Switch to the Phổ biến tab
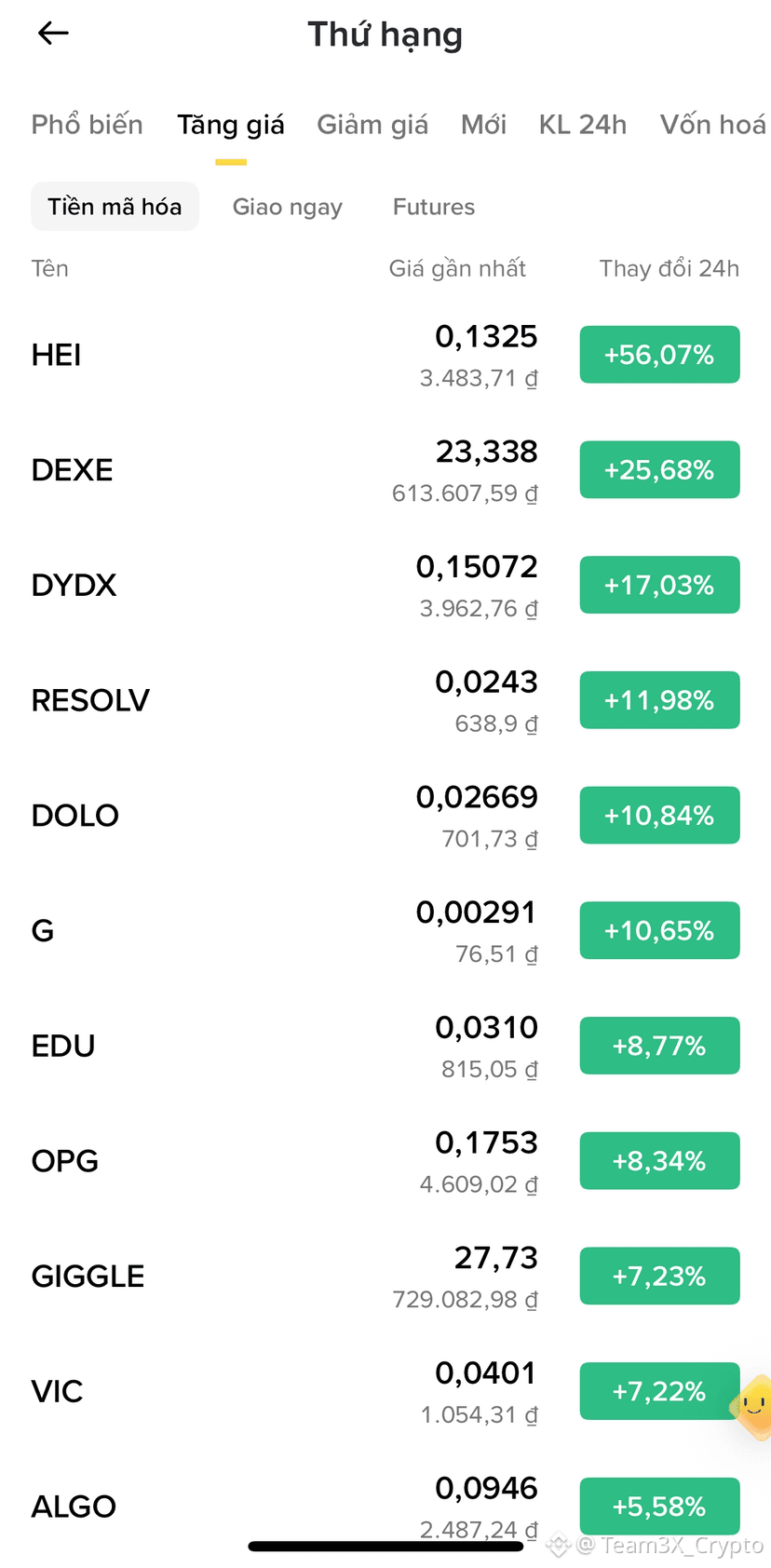The image size is (771, 1568). click(x=87, y=125)
